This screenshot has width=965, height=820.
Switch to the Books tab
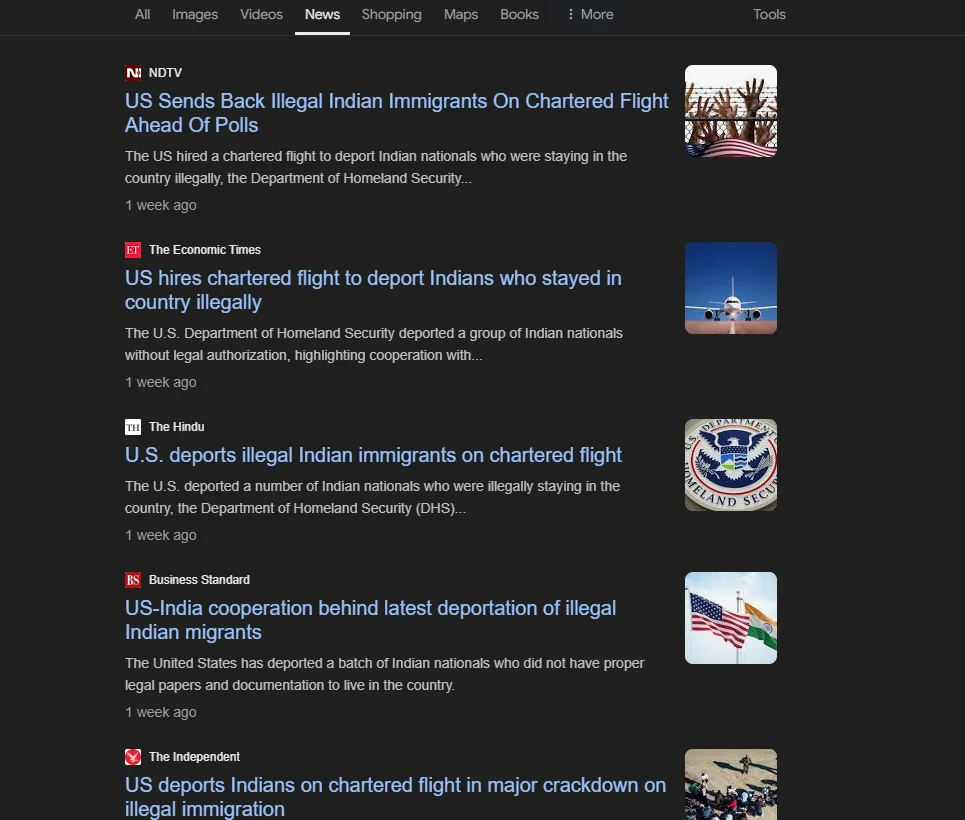coord(519,15)
